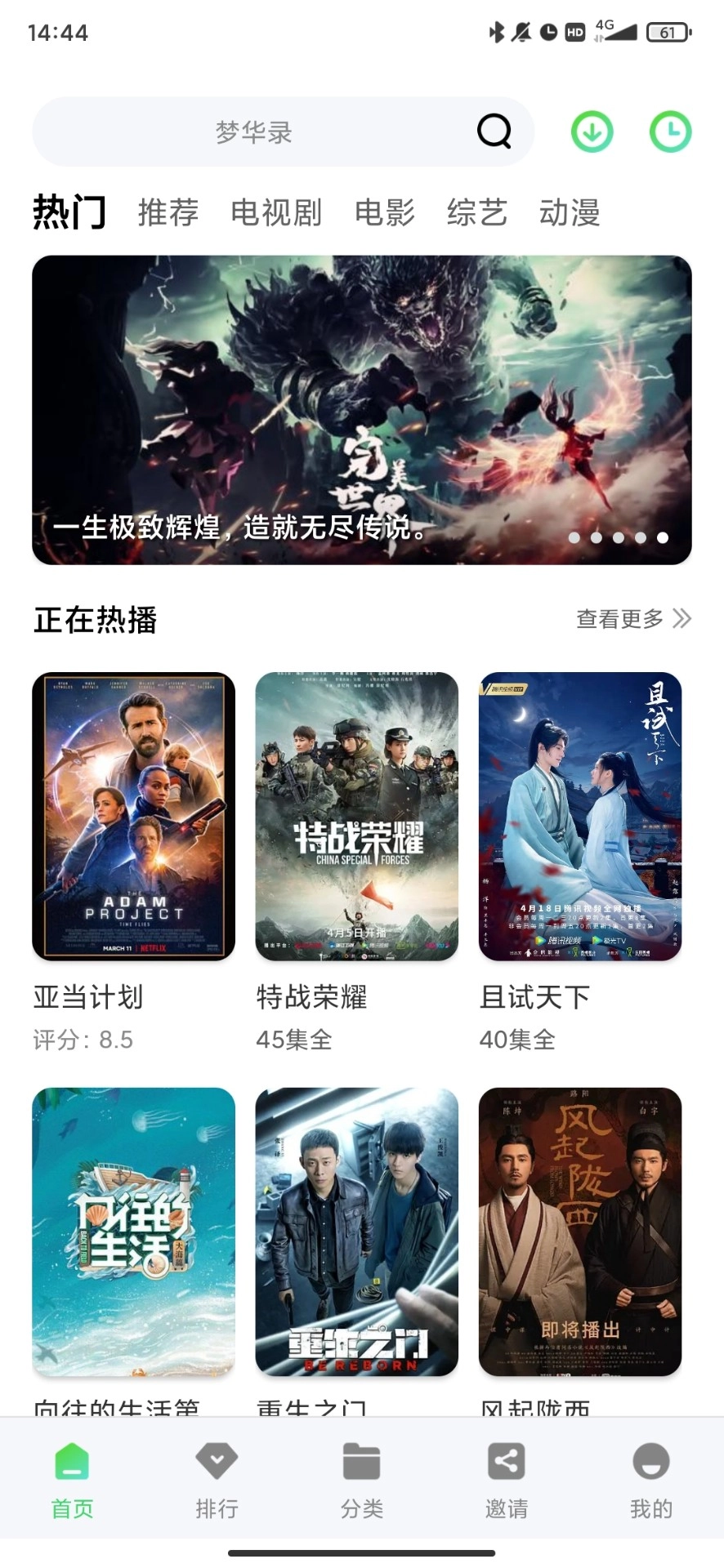
Task: Open 查看更多 to see more hot shows
Action: pos(619,621)
